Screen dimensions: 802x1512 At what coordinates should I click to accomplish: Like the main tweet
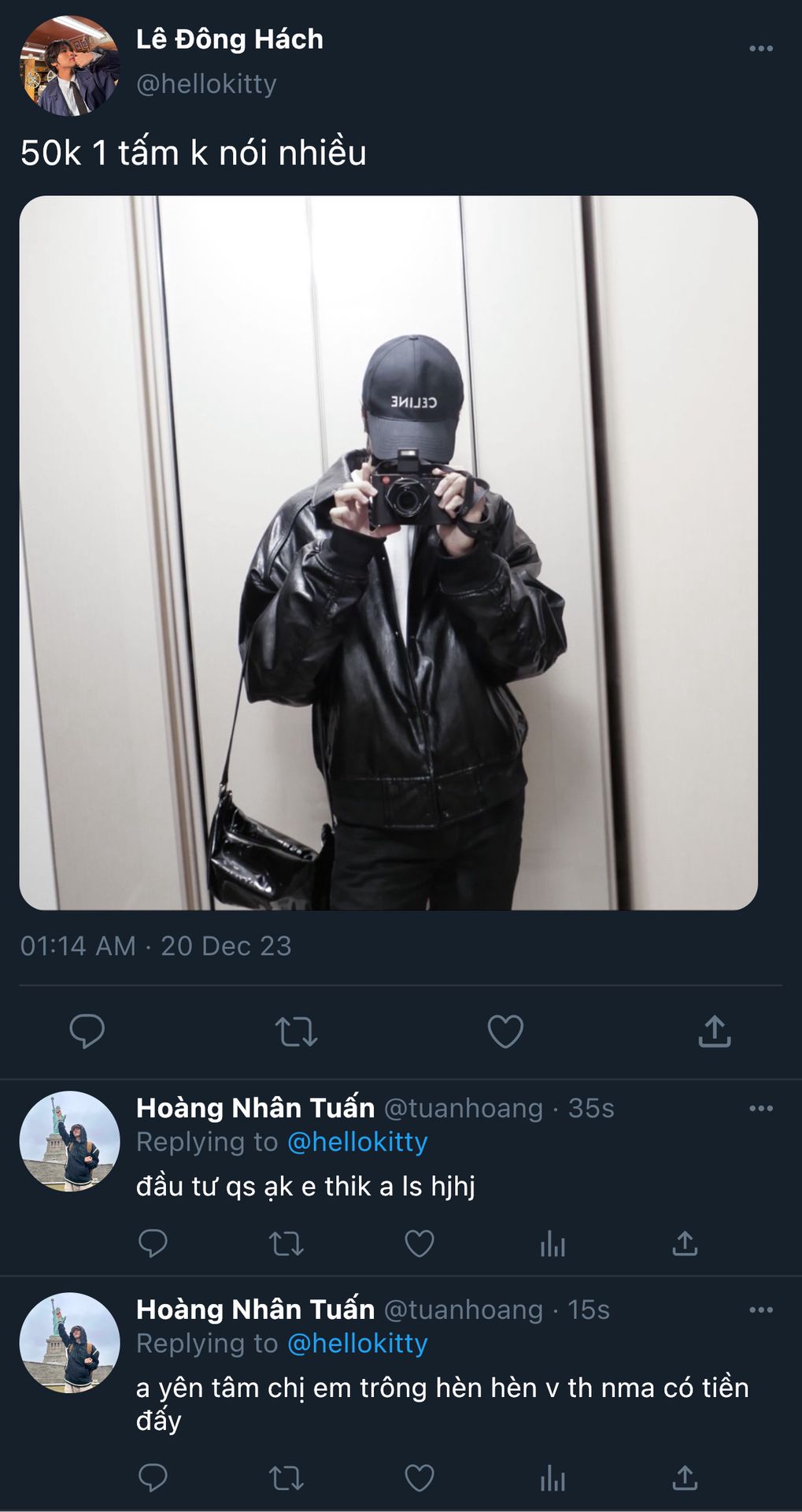pyautogui.click(x=505, y=1032)
